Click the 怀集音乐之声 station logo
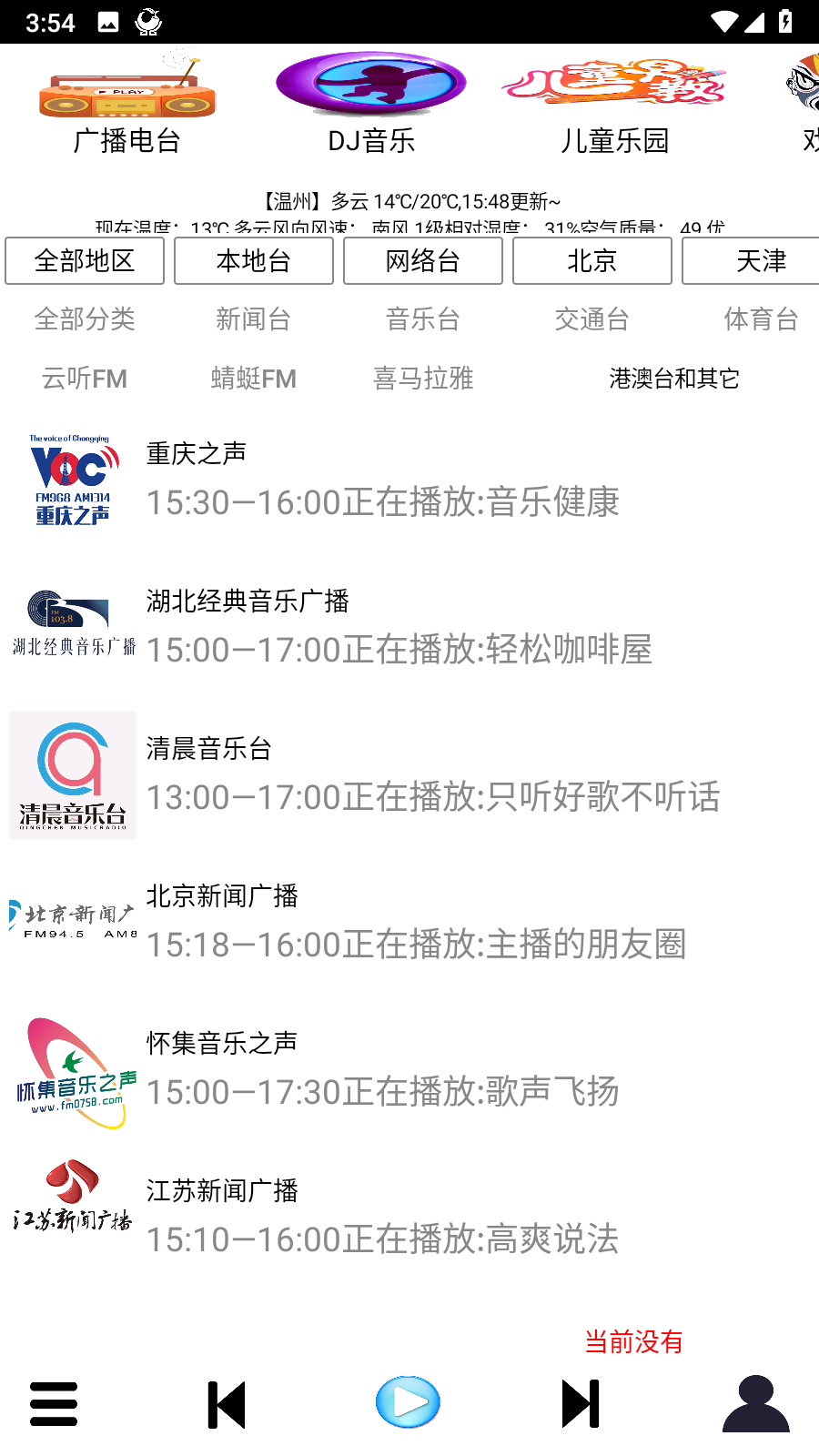Viewport: 819px width, 1456px height. (x=72, y=1065)
